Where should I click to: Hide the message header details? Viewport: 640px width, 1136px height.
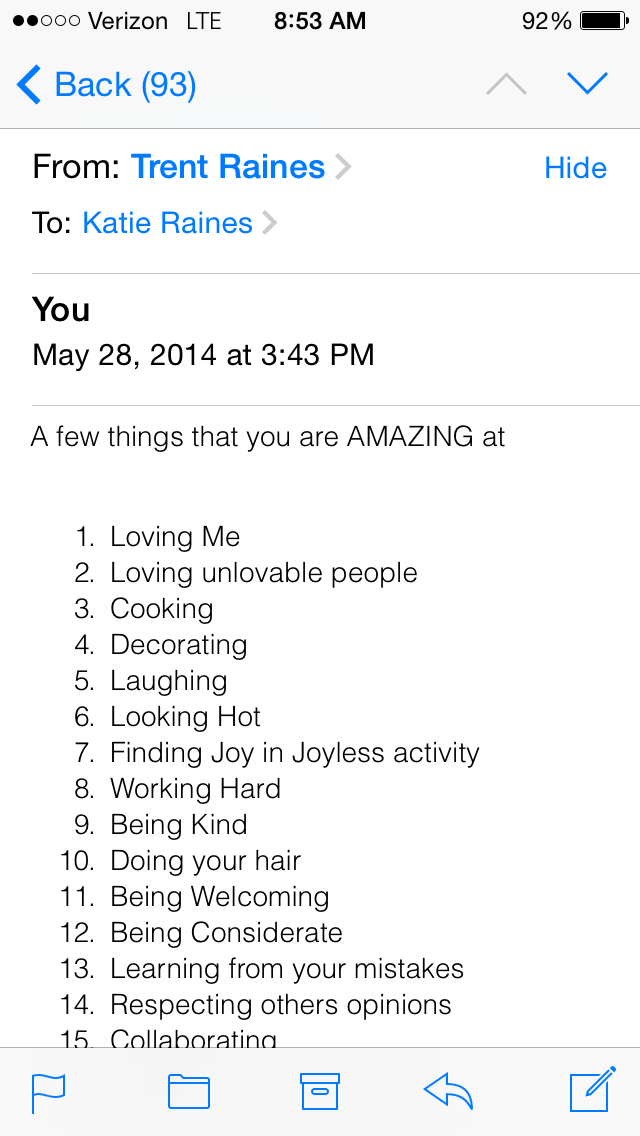(575, 168)
